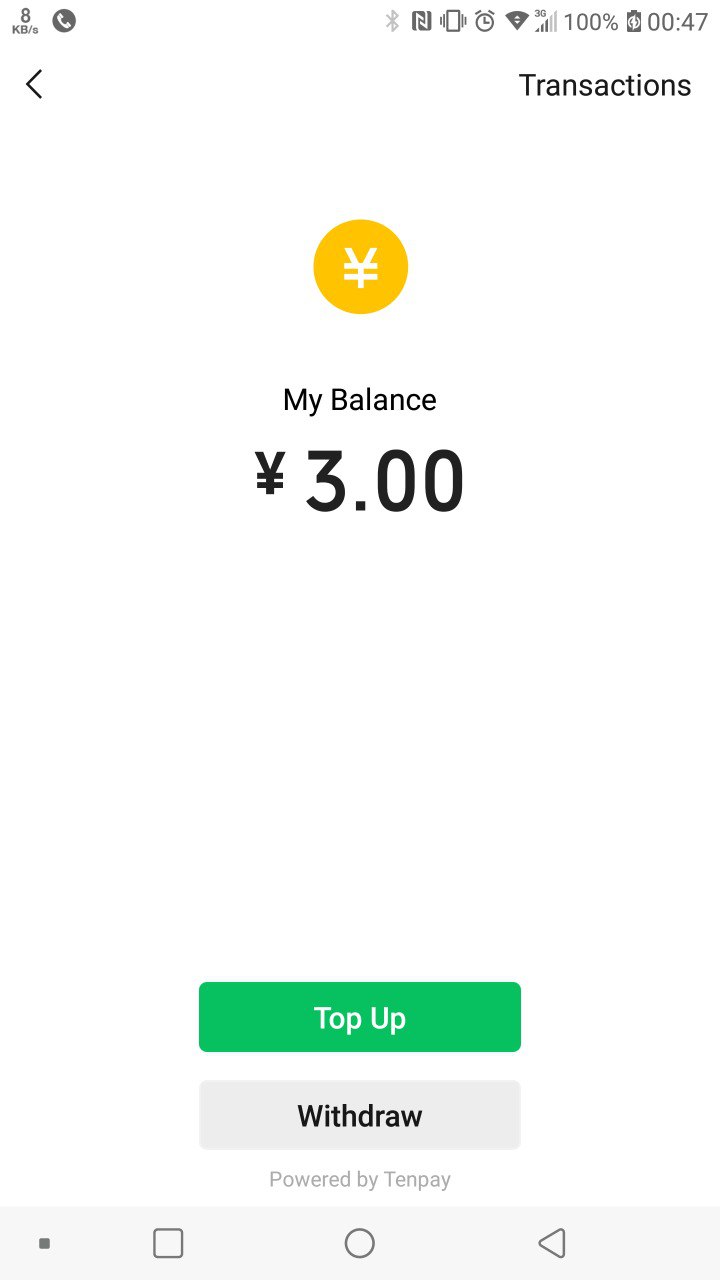
Task: Tap the system back triangle
Action: coord(551,1243)
